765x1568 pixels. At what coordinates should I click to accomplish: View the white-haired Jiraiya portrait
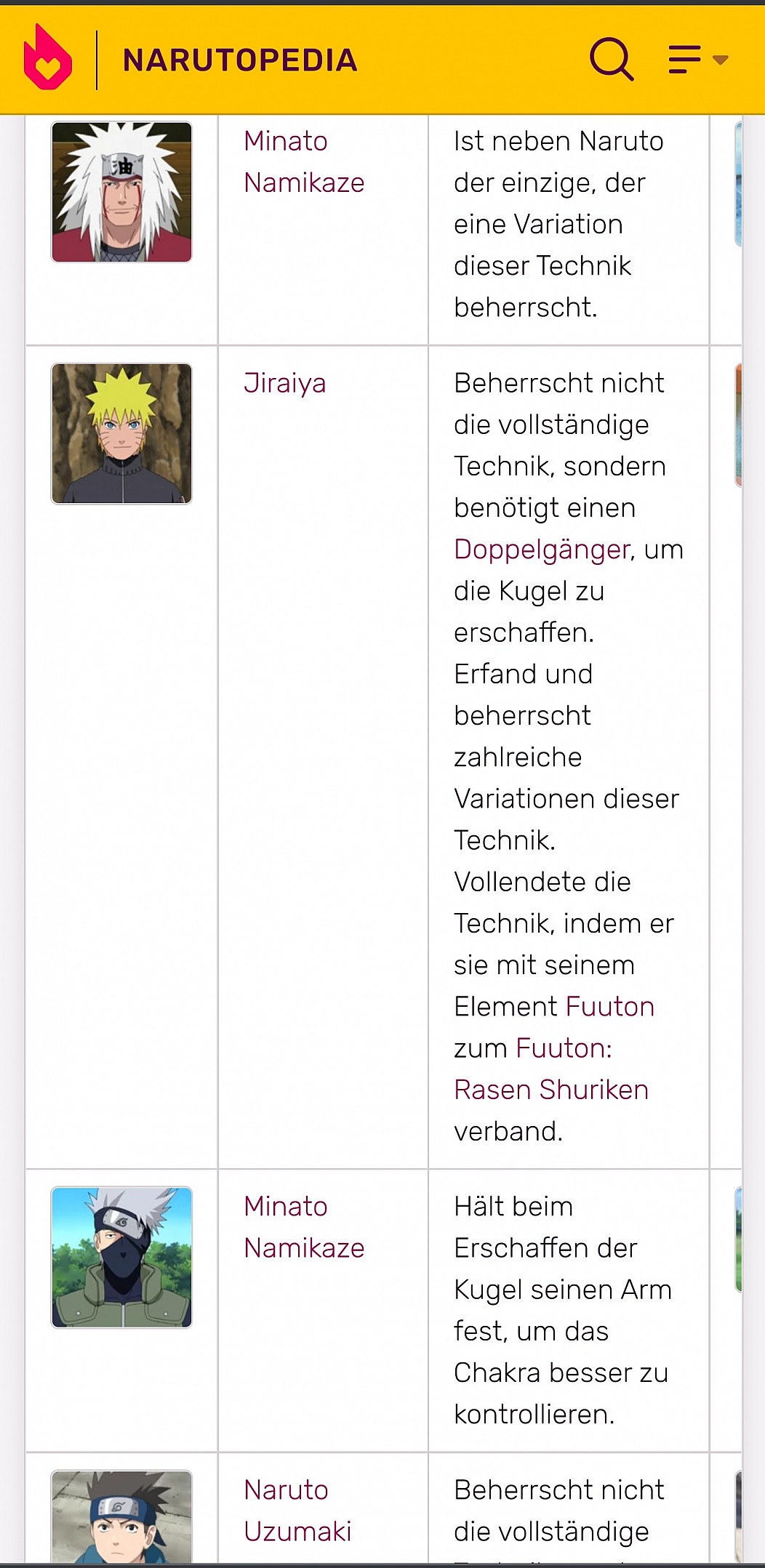(x=121, y=192)
